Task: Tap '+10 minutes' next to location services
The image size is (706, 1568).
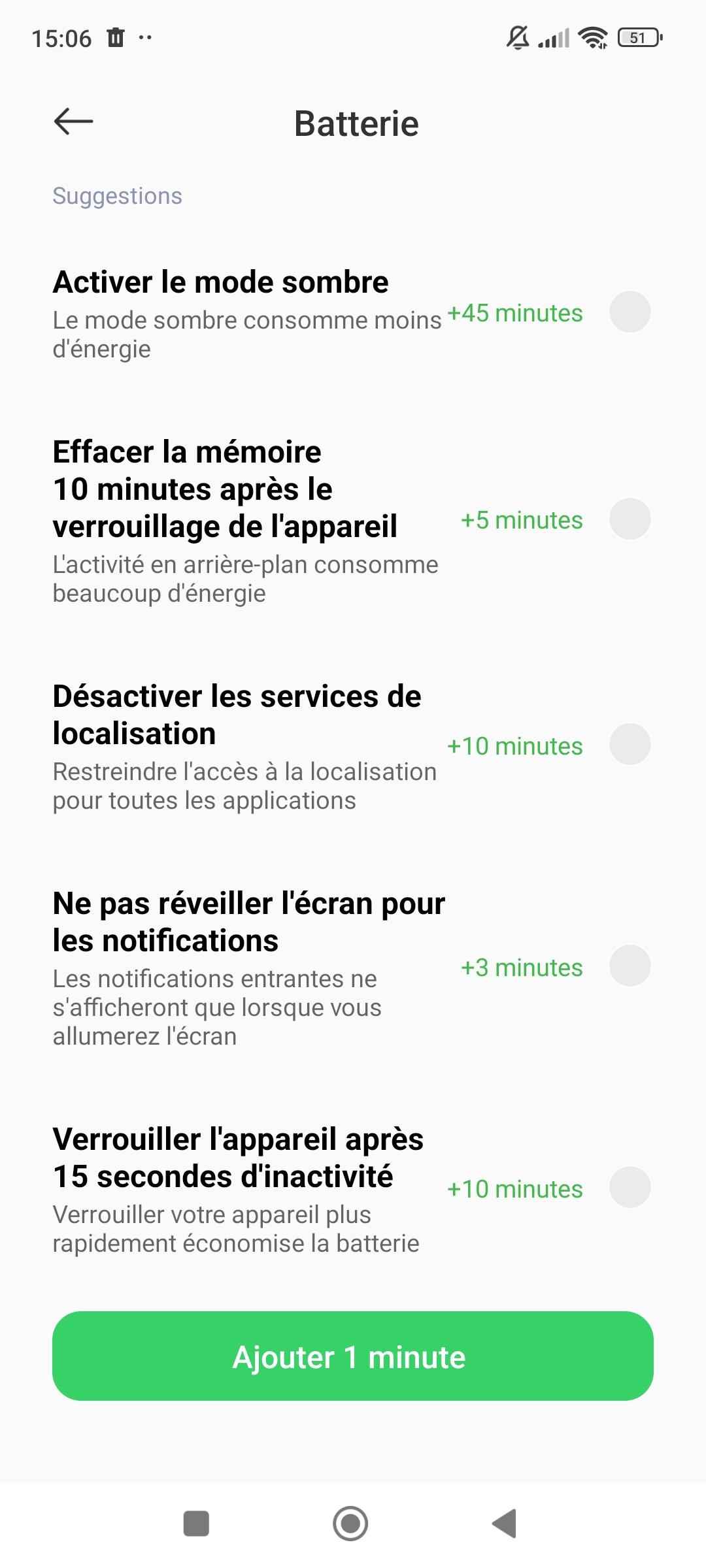Action: click(x=514, y=746)
